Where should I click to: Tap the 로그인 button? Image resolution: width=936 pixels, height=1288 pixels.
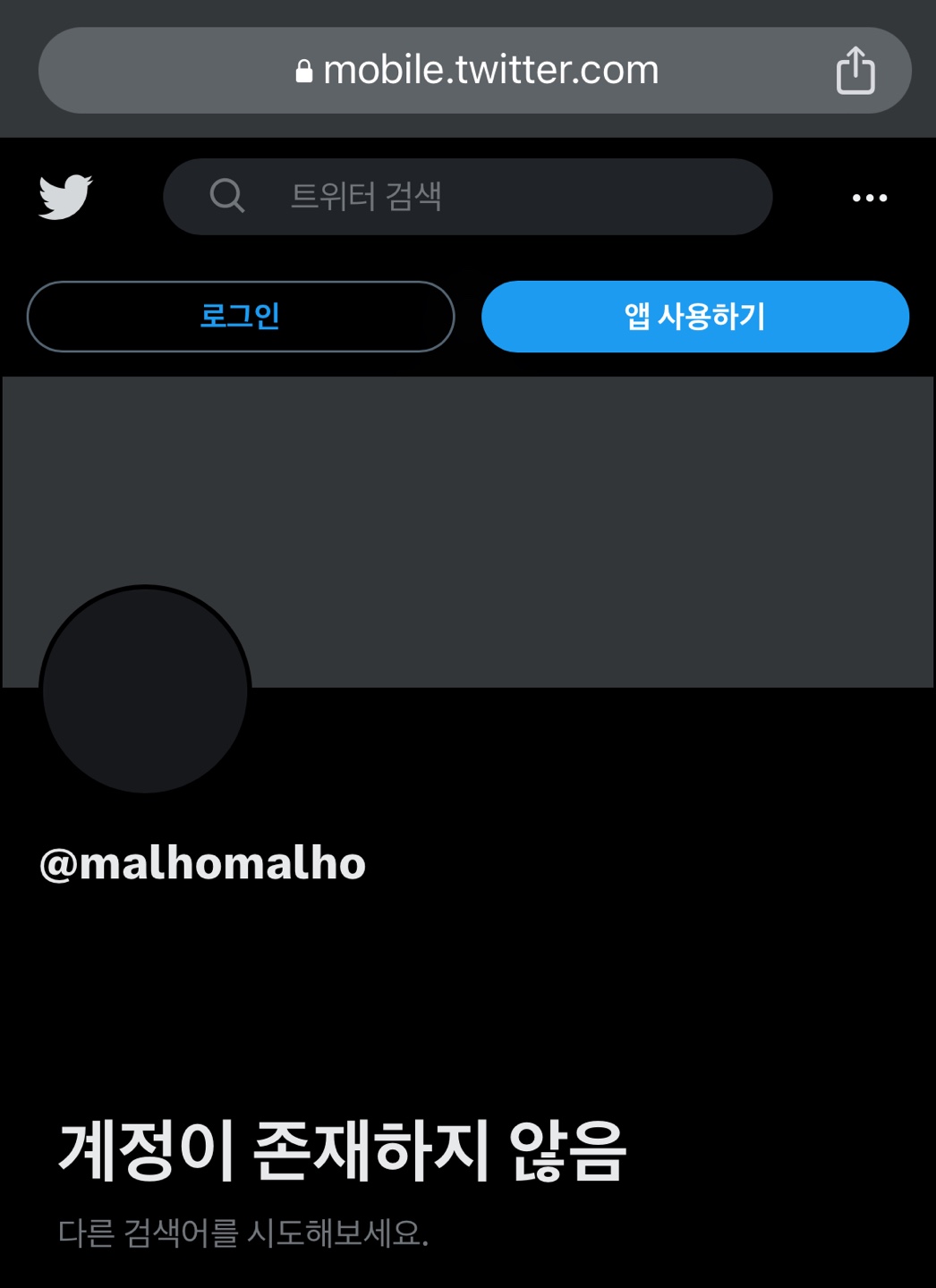[241, 317]
